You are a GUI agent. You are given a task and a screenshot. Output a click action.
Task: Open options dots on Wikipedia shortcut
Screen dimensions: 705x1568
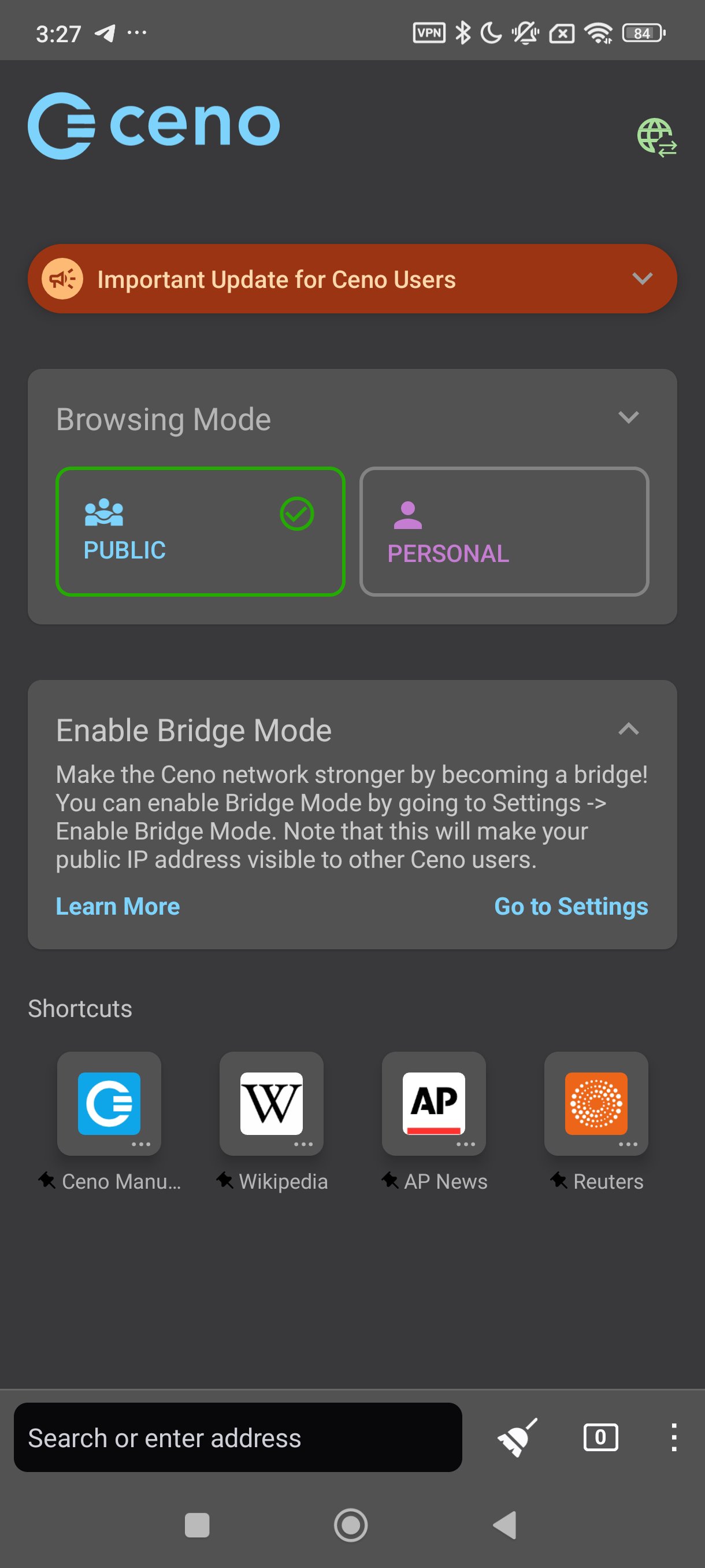point(303,1144)
